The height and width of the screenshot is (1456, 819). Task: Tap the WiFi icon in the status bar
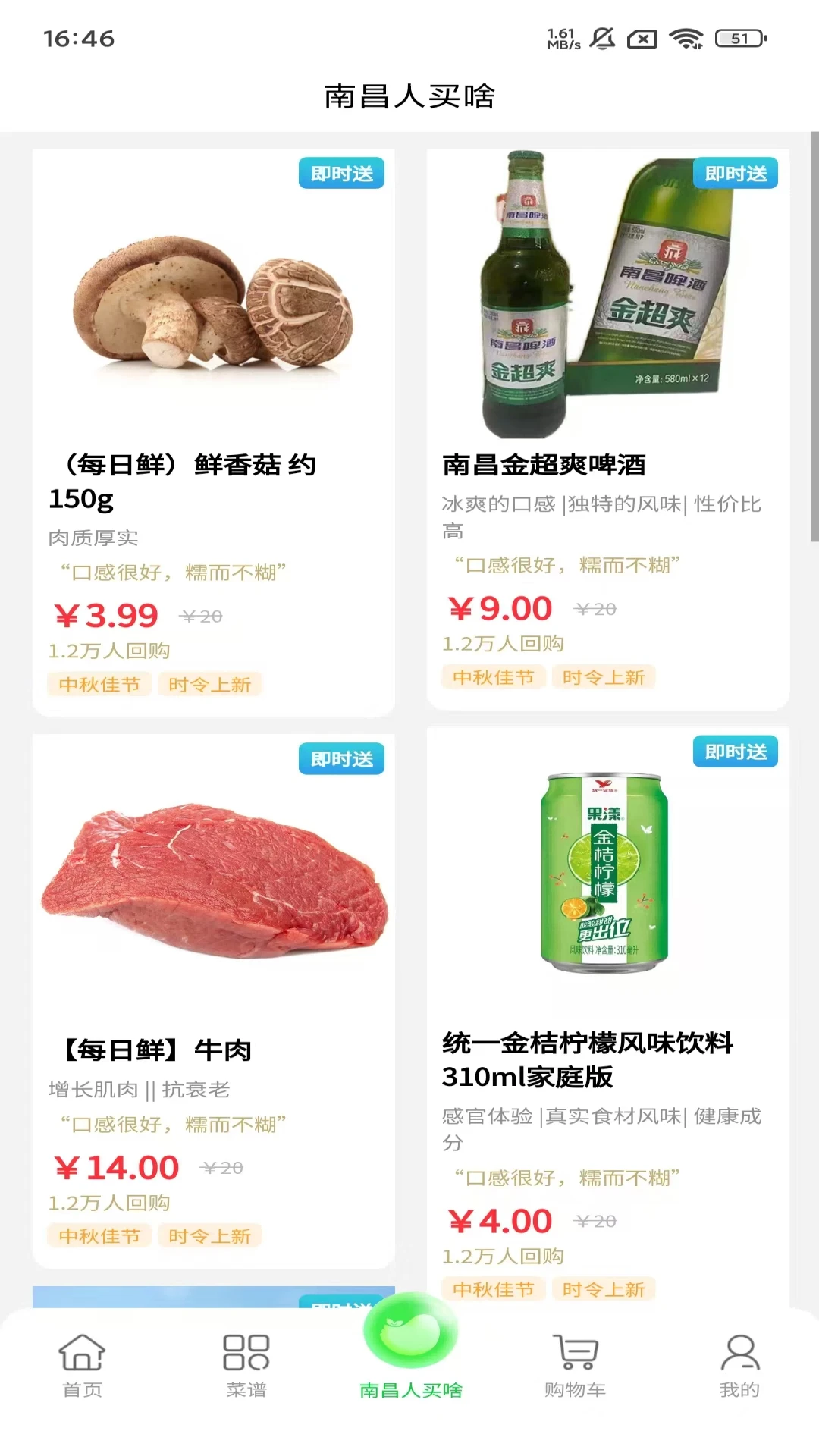pos(686,37)
